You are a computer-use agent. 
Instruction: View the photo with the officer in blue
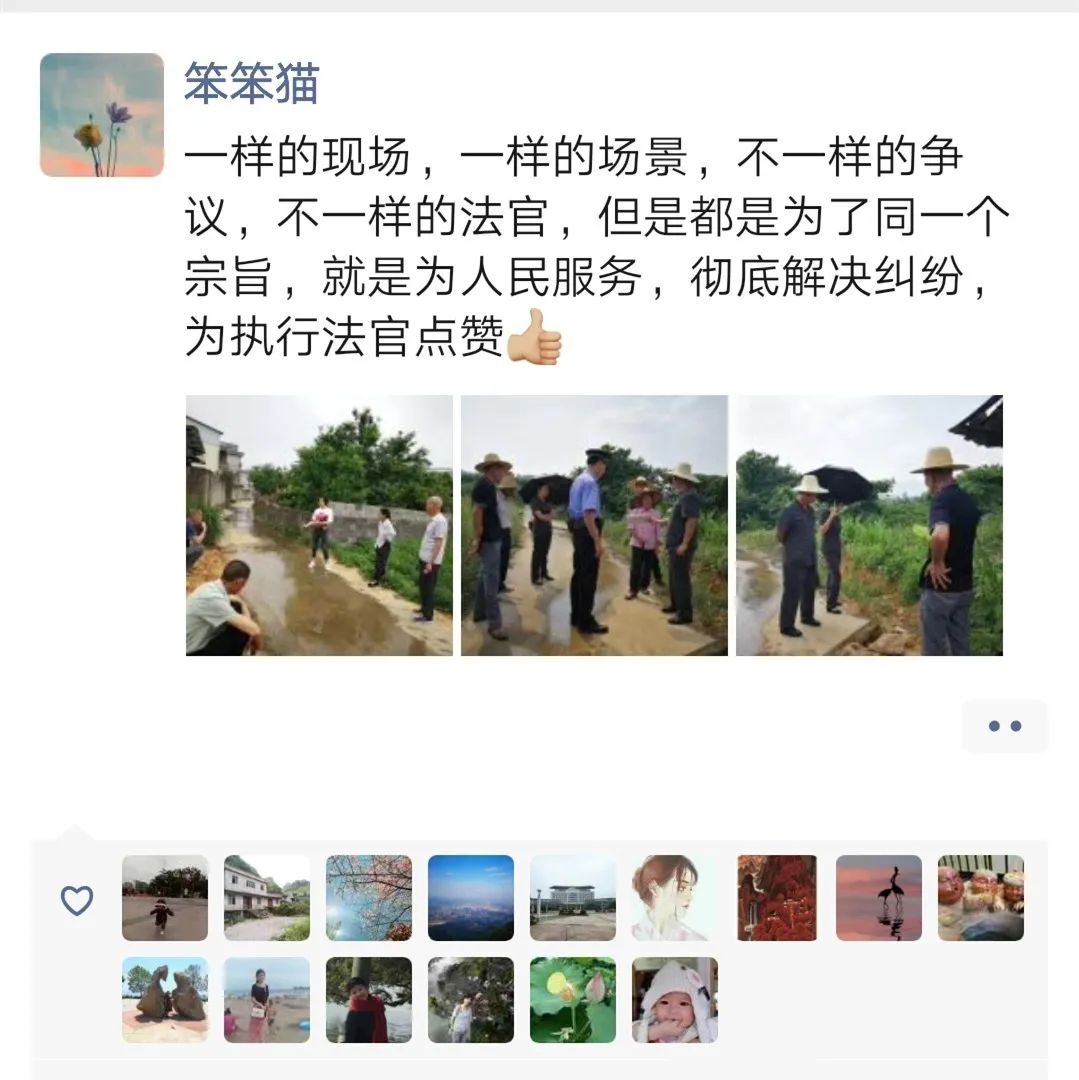tap(594, 525)
